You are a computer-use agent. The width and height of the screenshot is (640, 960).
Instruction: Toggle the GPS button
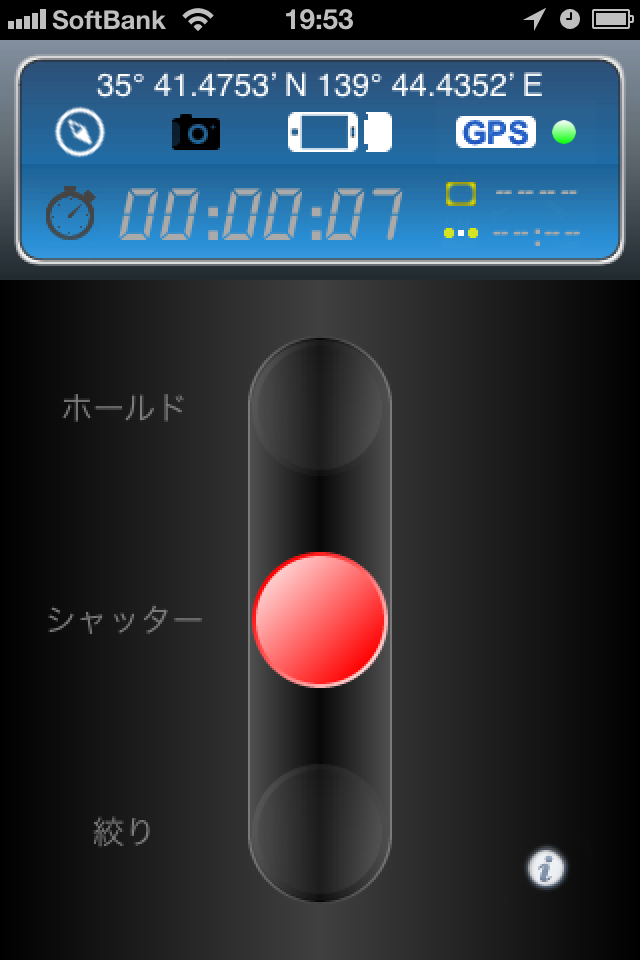click(496, 133)
